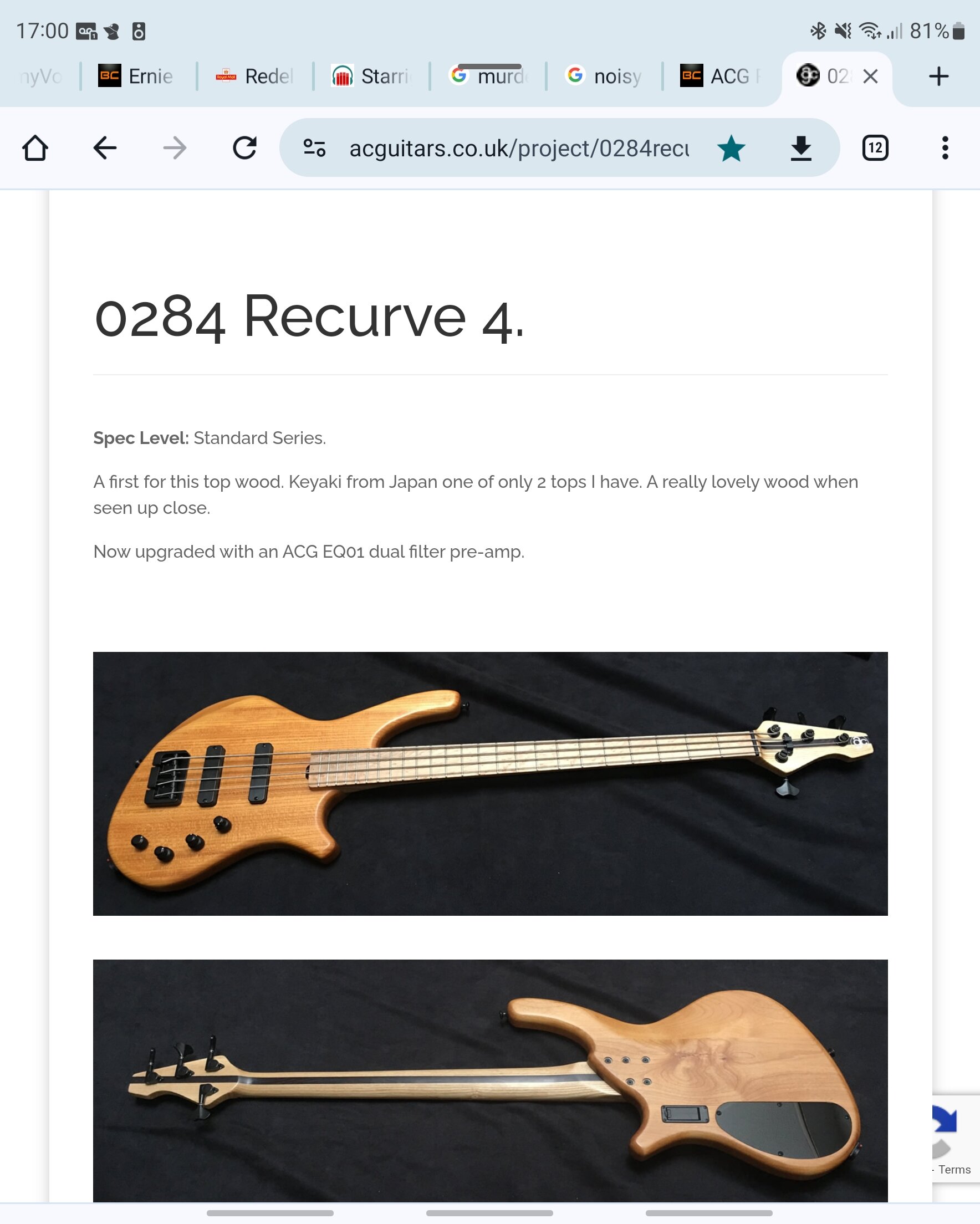Switch to the ACG tab

(720, 76)
